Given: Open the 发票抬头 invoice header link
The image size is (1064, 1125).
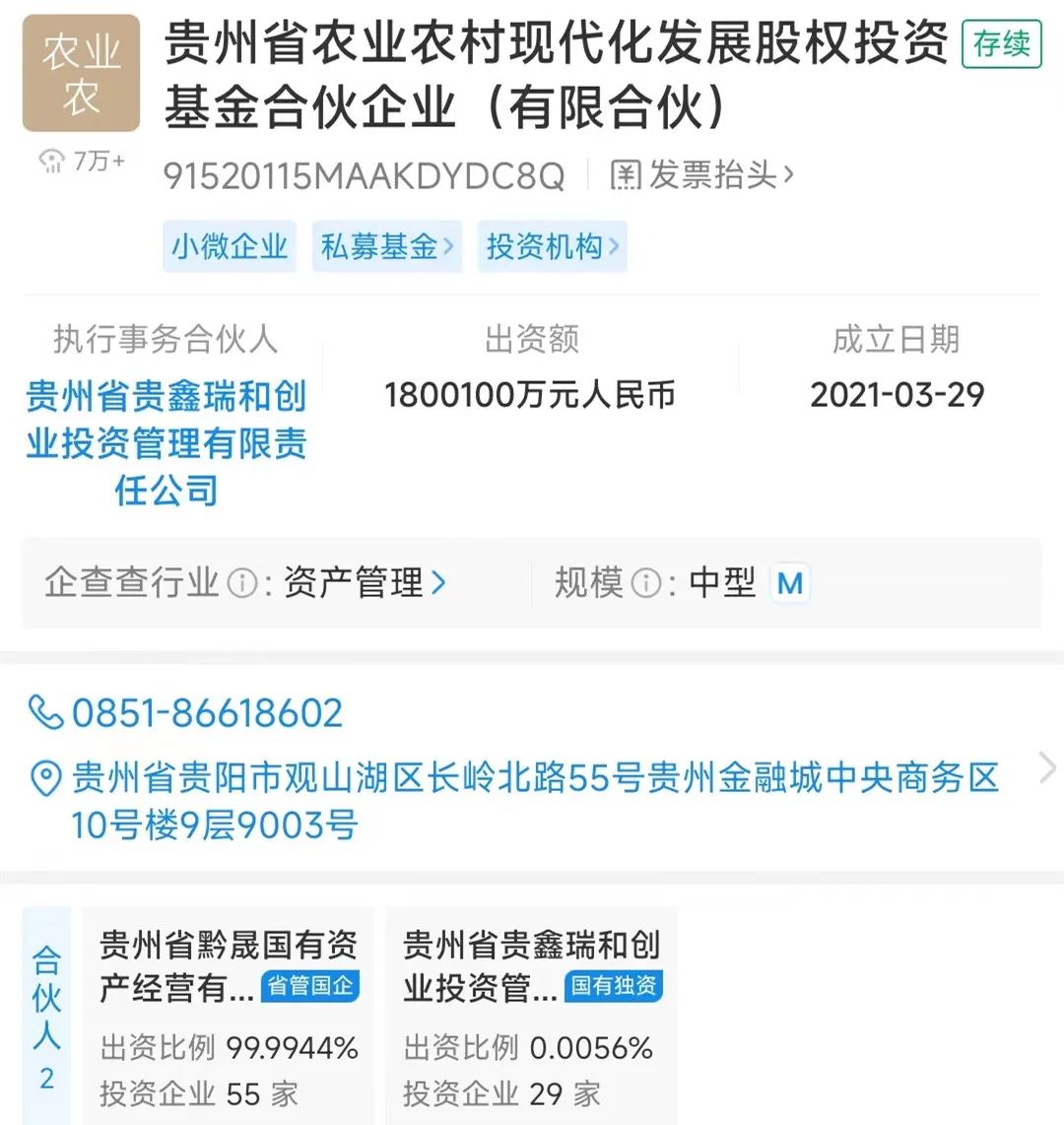Looking at the screenshot, I should tap(701, 175).
